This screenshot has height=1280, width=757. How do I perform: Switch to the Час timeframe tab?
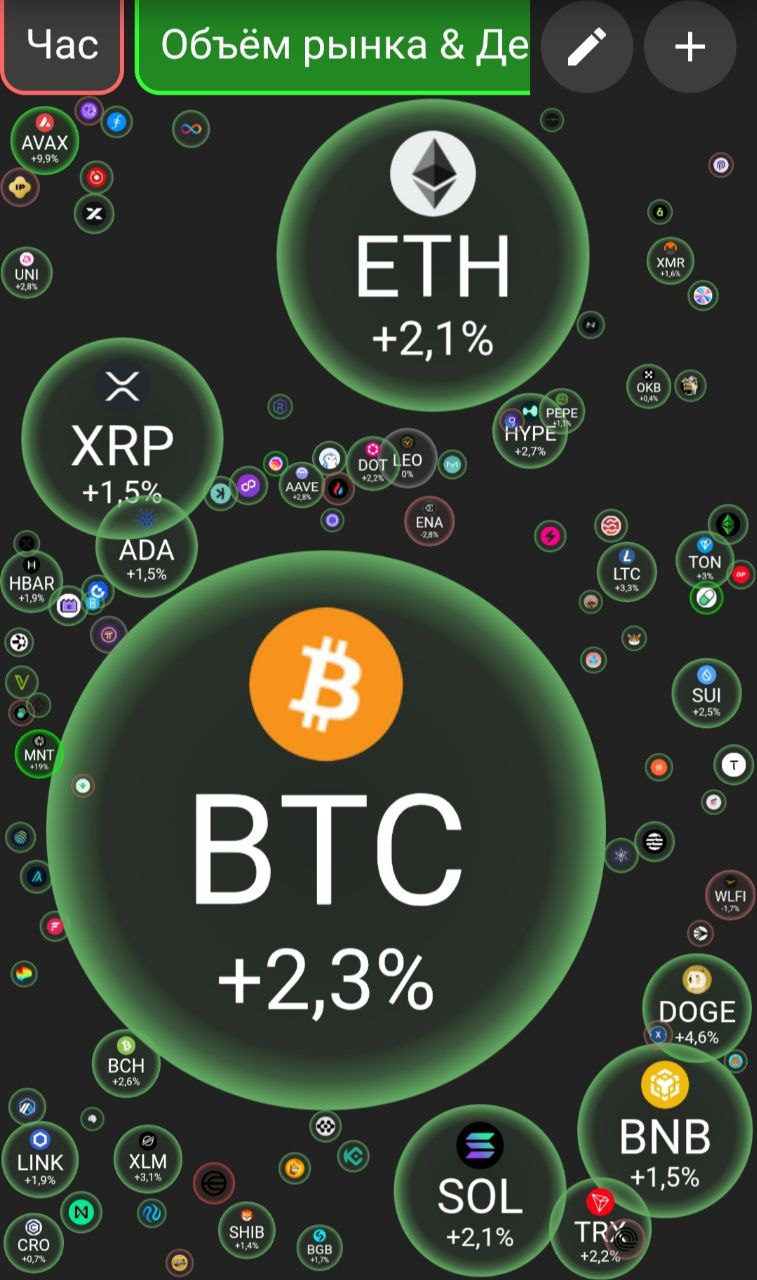(62, 45)
